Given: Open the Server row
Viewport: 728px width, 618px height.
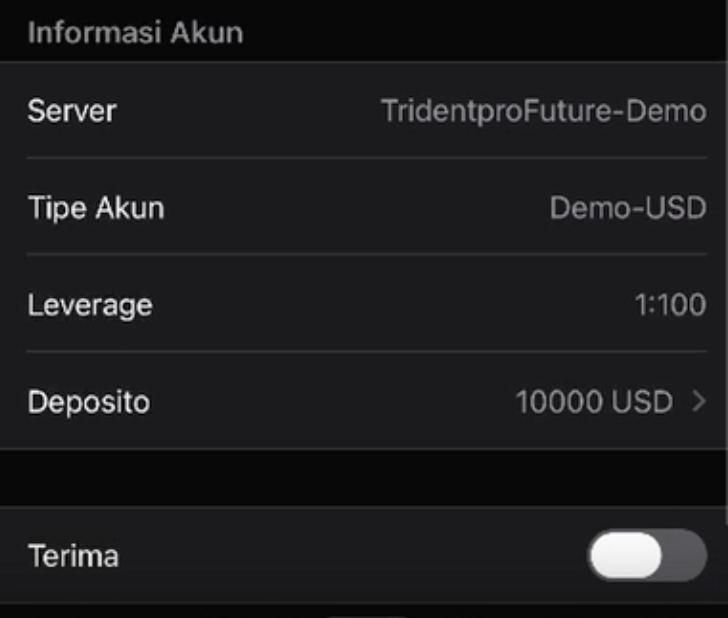Looking at the screenshot, I should [364, 110].
